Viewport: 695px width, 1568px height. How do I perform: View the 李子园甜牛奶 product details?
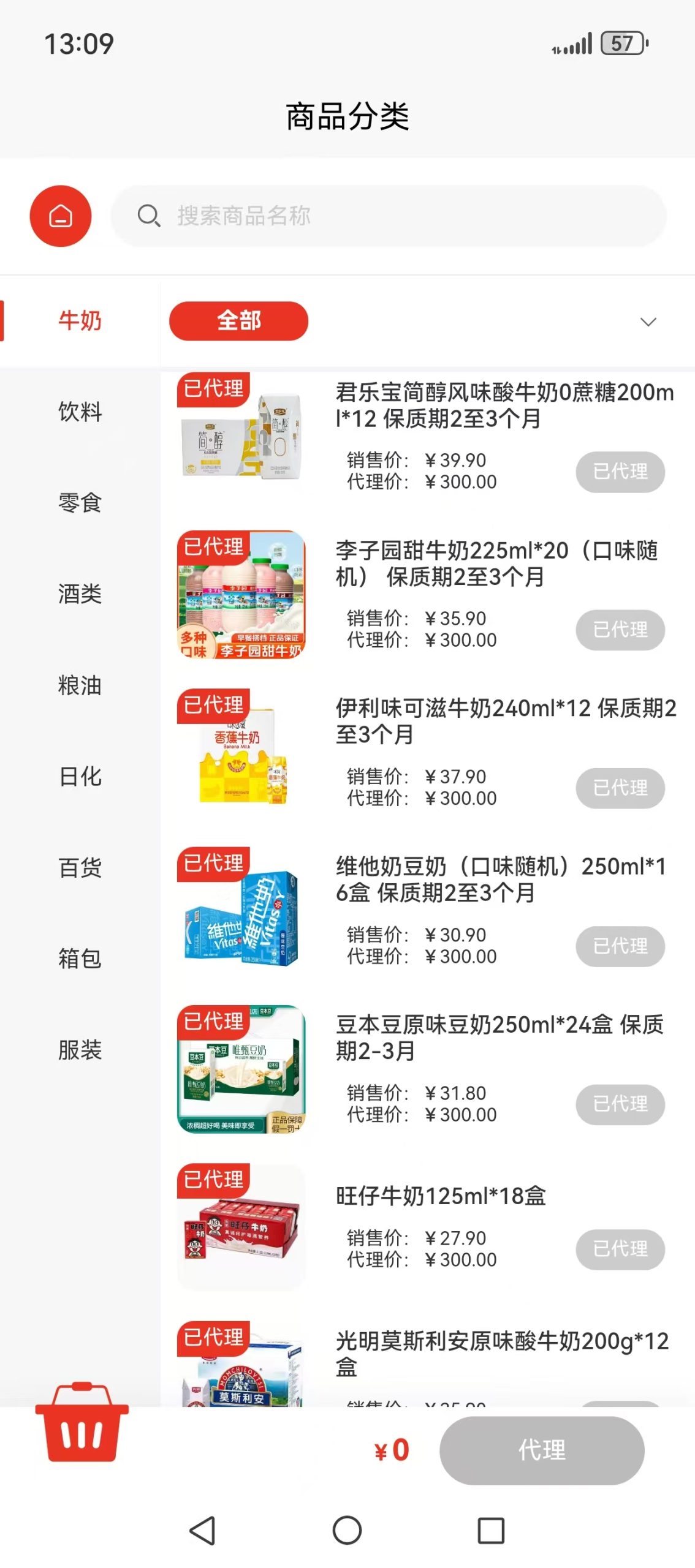(496, 563)
